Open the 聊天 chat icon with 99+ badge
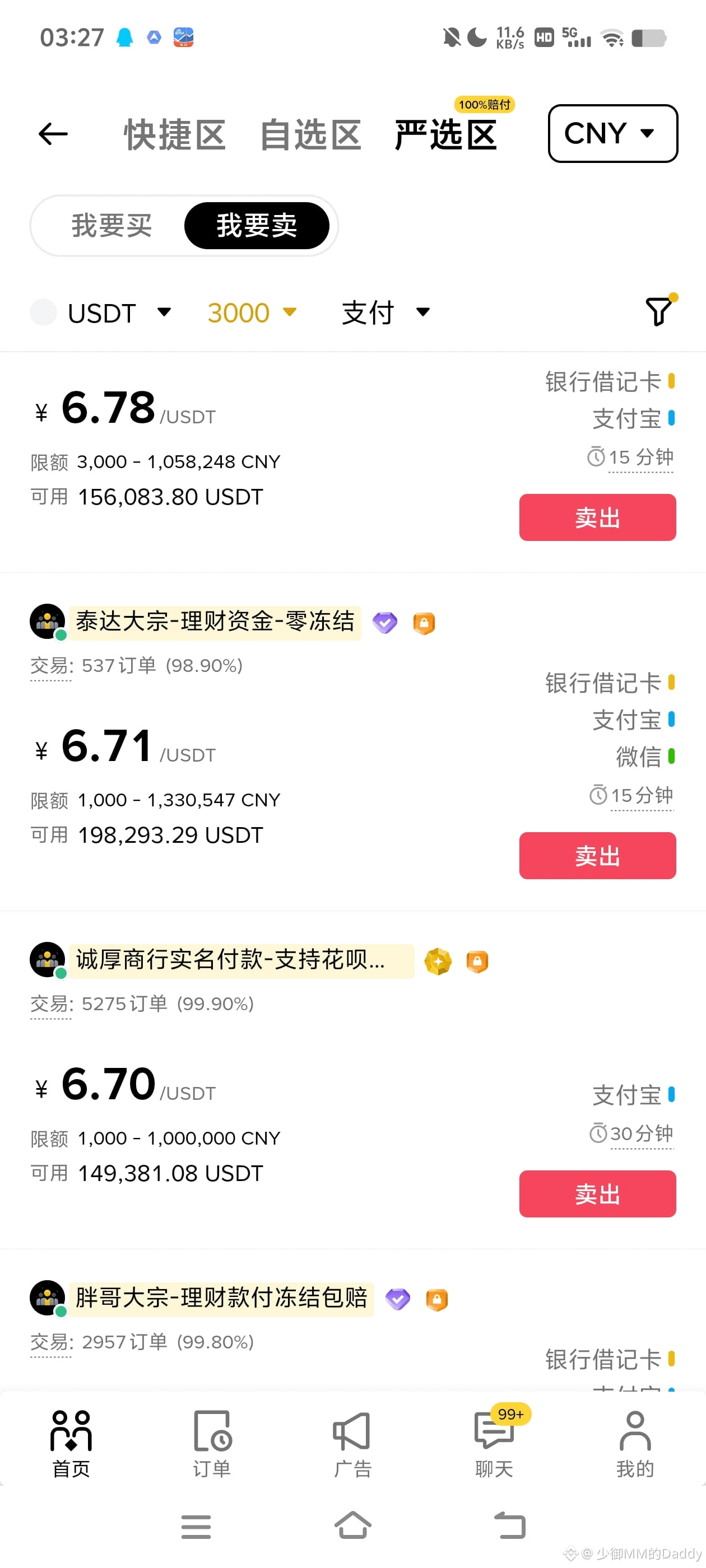Image resolution: width=706 pixels, height=1568 pixels. point(495,1427)
